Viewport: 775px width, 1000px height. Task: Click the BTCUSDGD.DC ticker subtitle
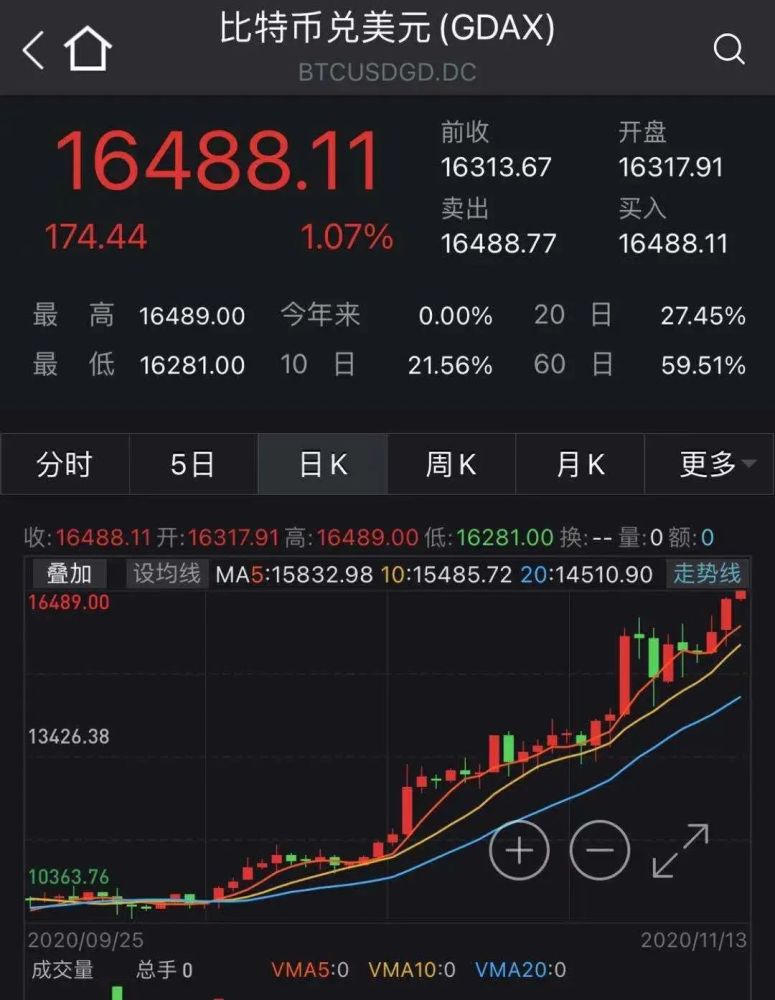coord(387,72)
